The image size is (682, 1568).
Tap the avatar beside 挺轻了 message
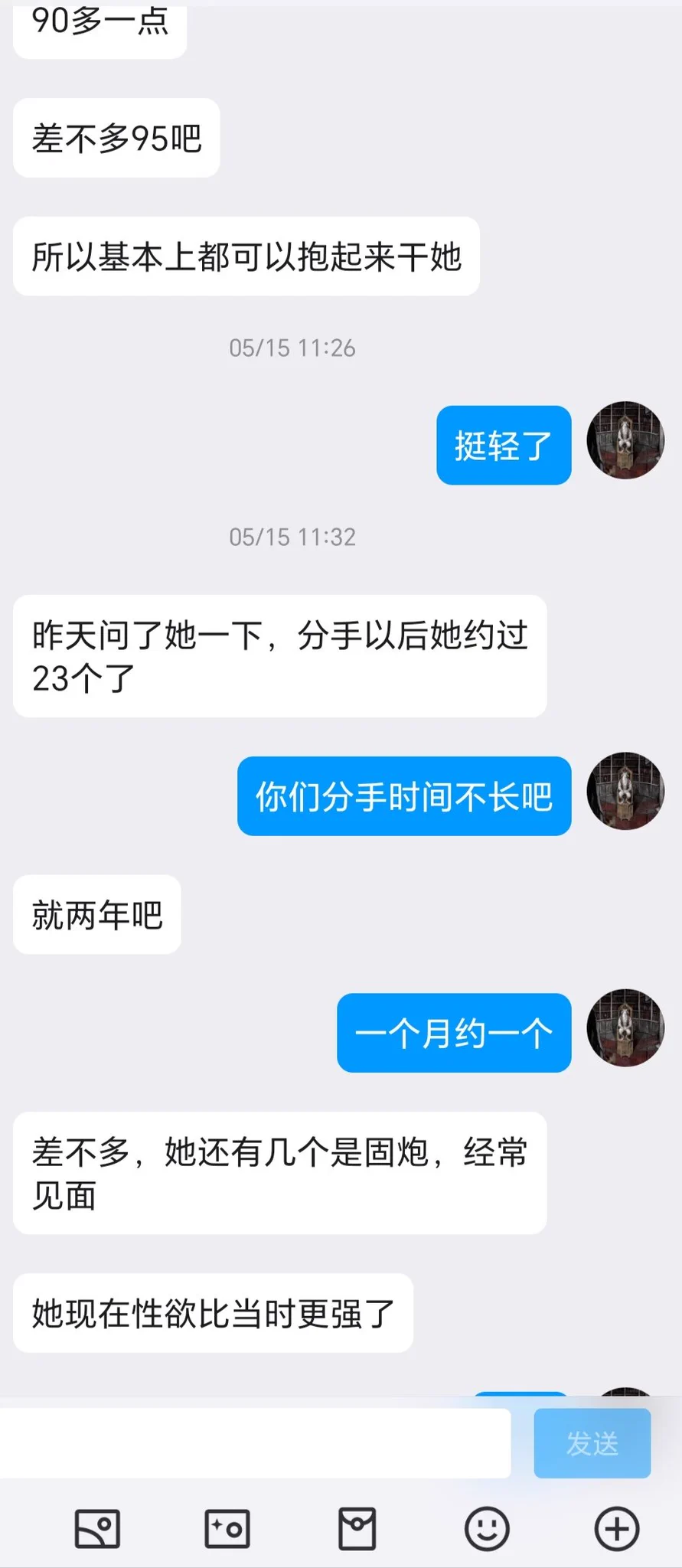(x=625, y=440)
